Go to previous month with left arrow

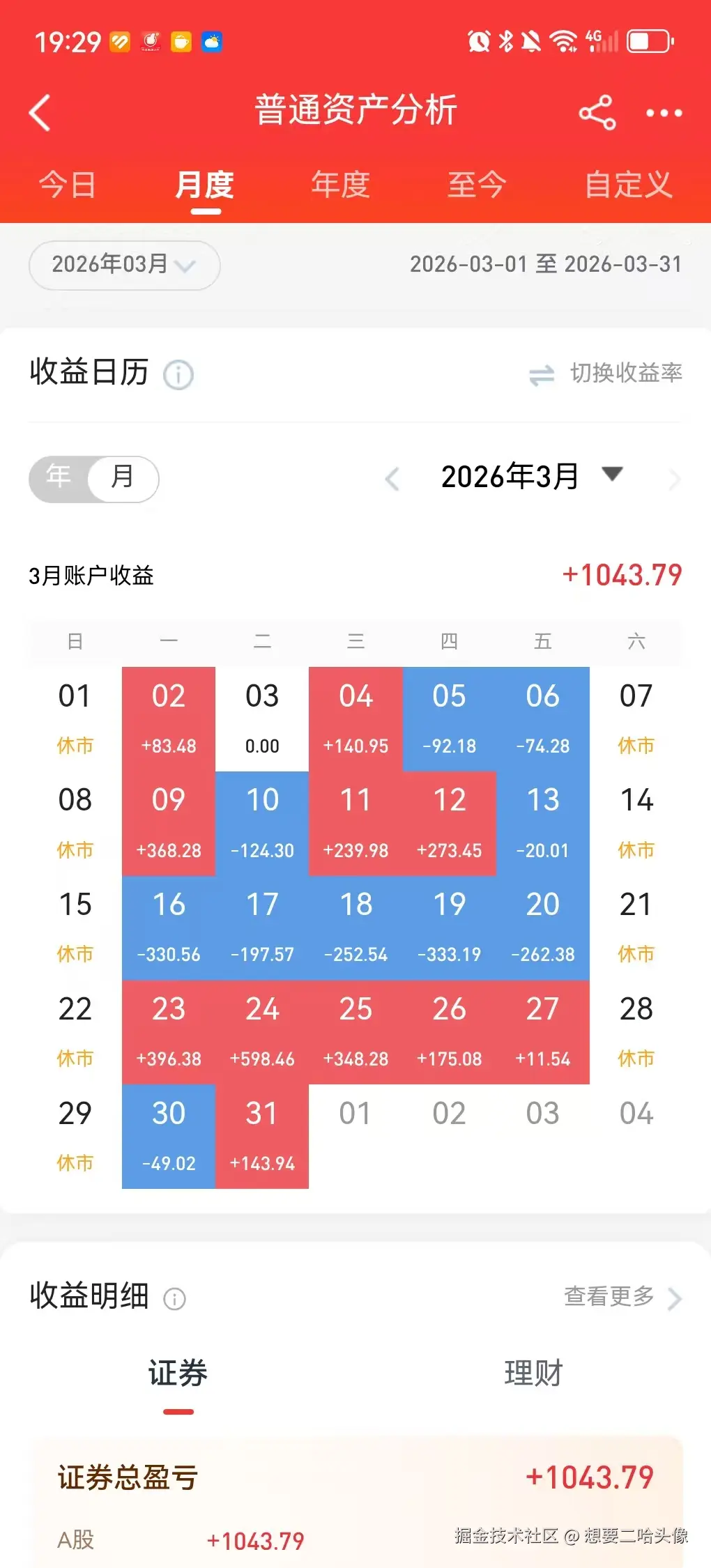coord(391,478)
